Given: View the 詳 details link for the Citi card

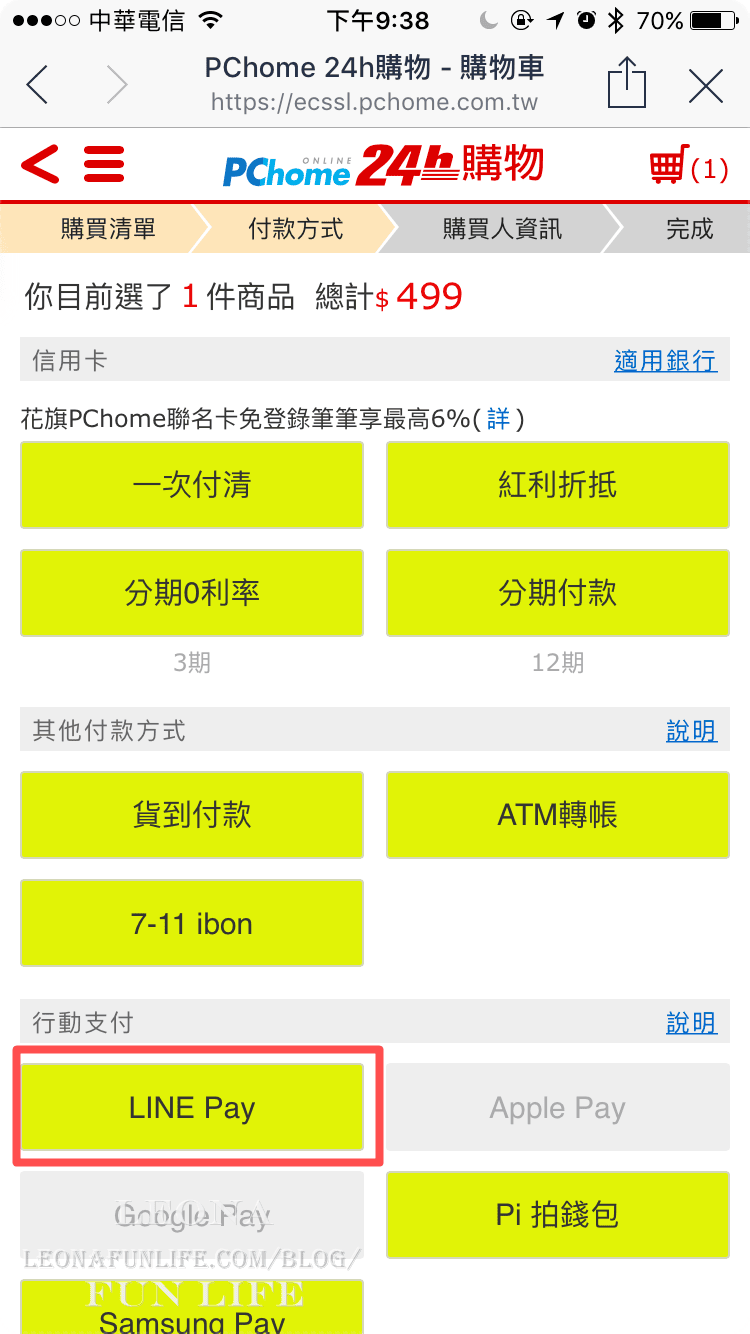Looking at the screenshot, I should tap(498, 419).
